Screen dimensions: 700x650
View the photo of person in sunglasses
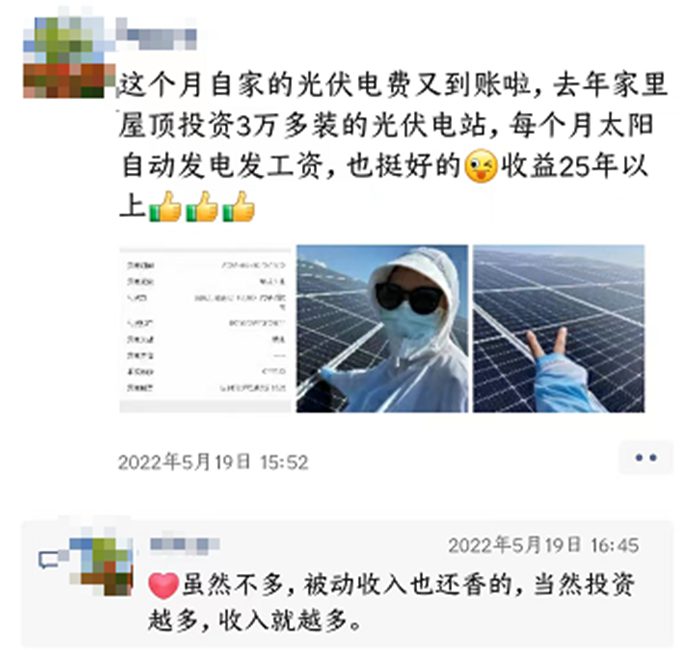(x=382, y=329)
